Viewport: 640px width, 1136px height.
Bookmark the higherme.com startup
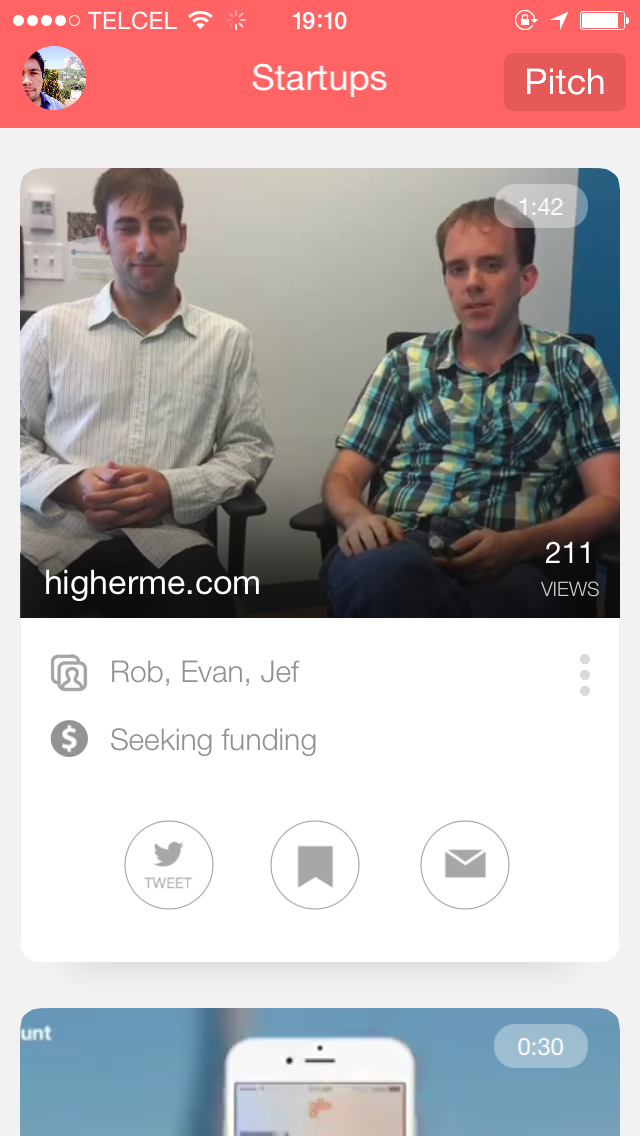(315, 864)
